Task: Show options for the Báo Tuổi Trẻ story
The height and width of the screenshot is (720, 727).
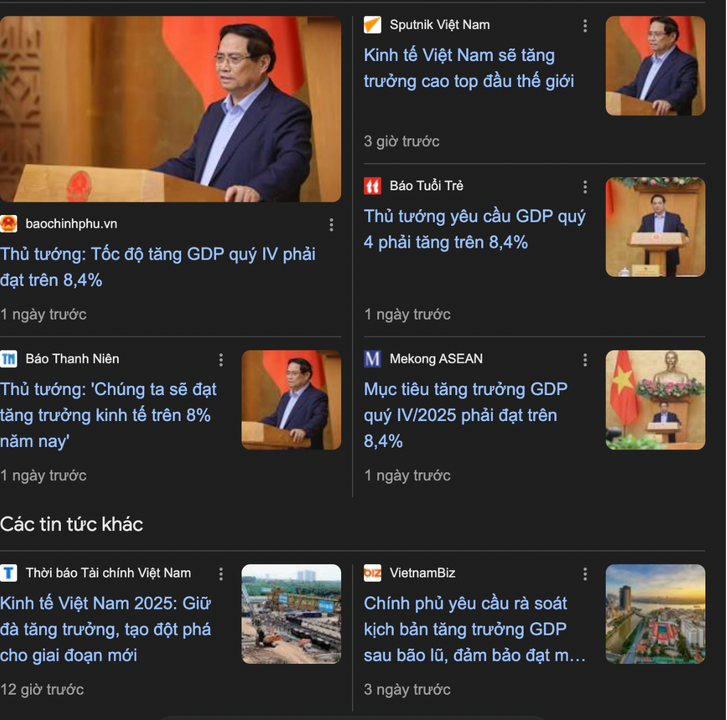Action: pyautogui.click(x=585, y=187)
